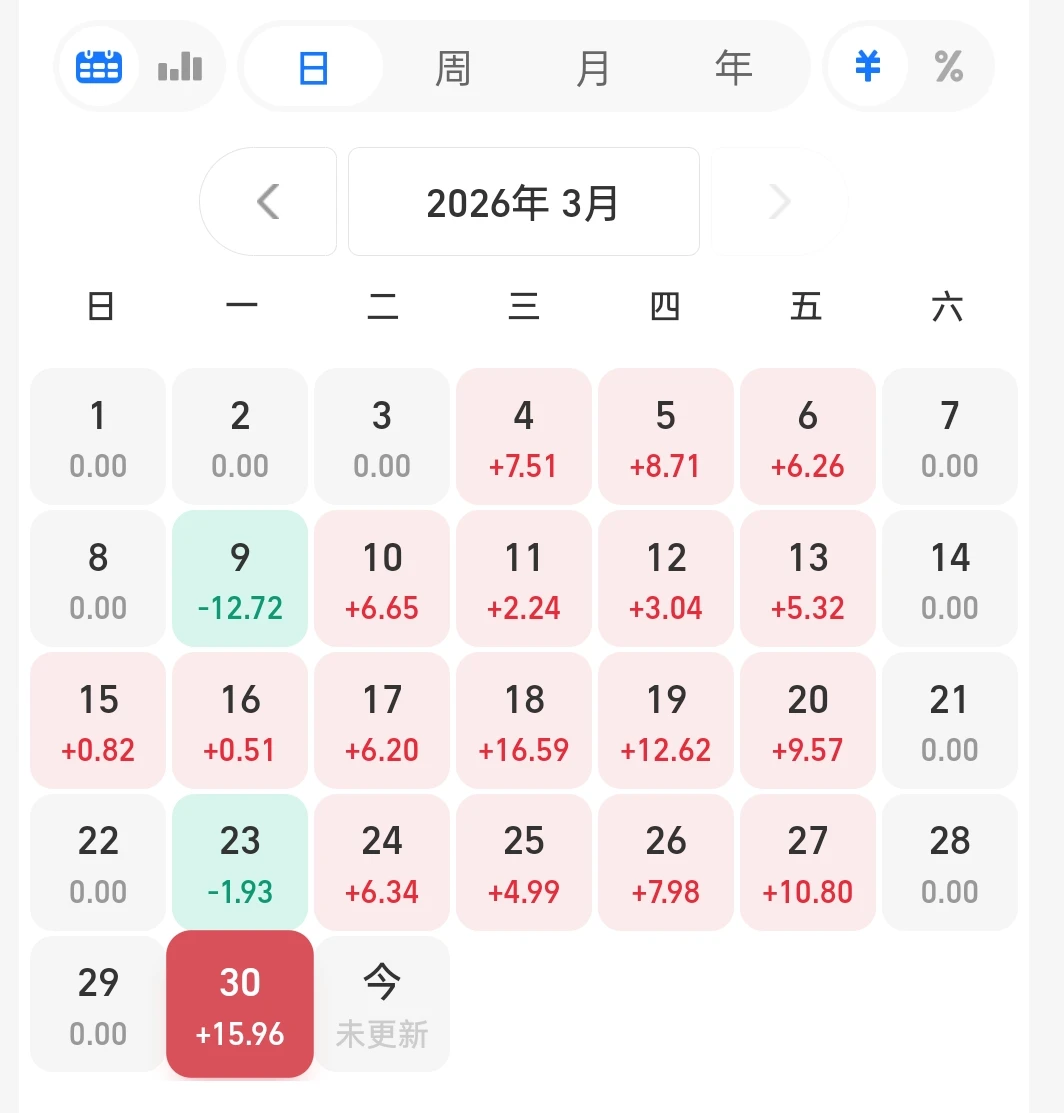Click the previous month arrow
This screenshot has height=1113, width=1064.
coord(268,201)
